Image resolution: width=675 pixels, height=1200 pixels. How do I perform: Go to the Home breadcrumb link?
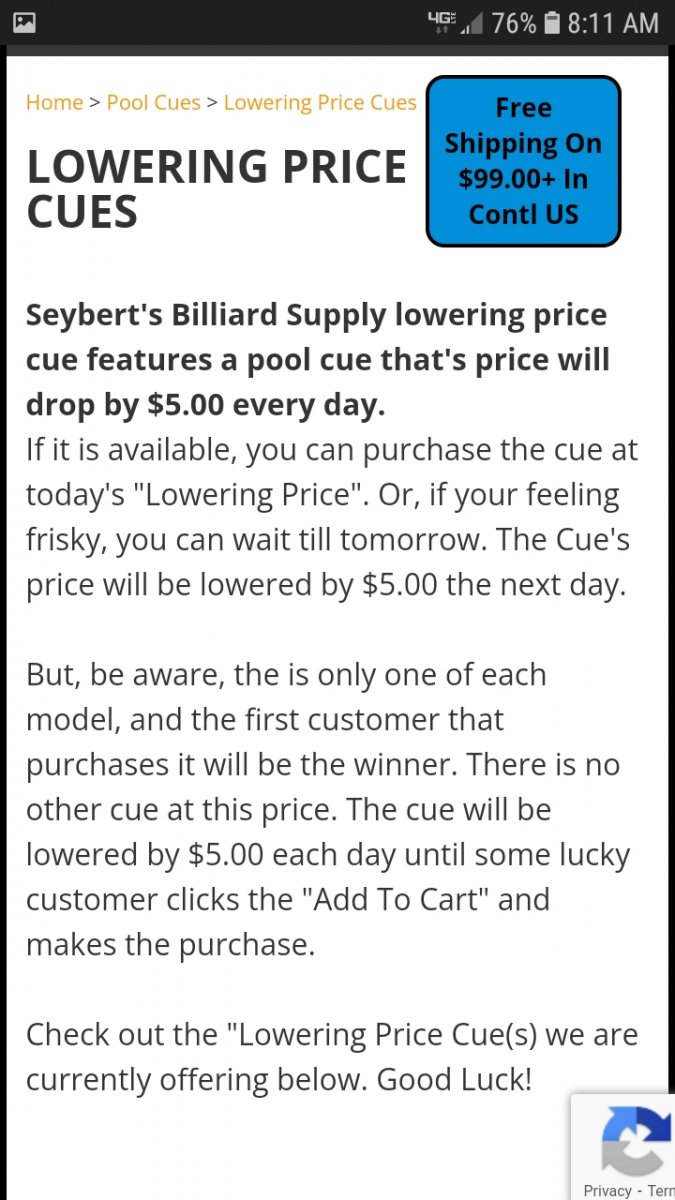54,103
